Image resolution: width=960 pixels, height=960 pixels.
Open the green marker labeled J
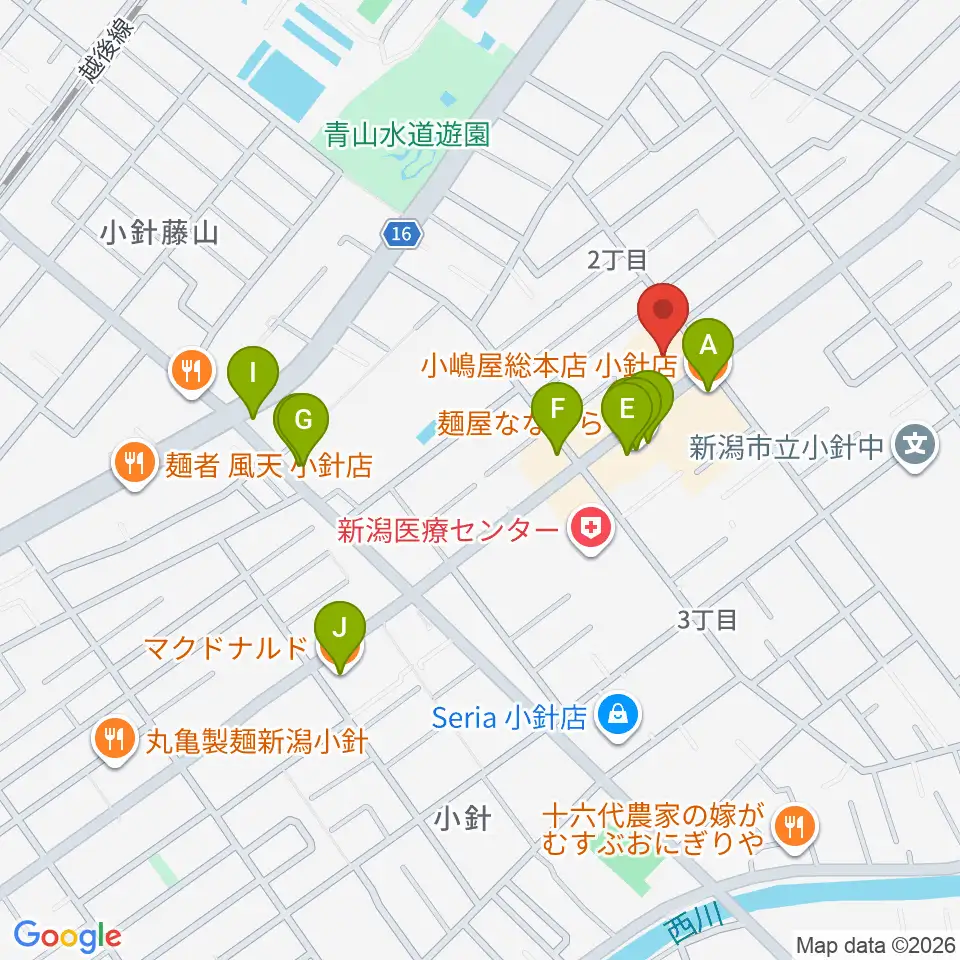[340, 635]
